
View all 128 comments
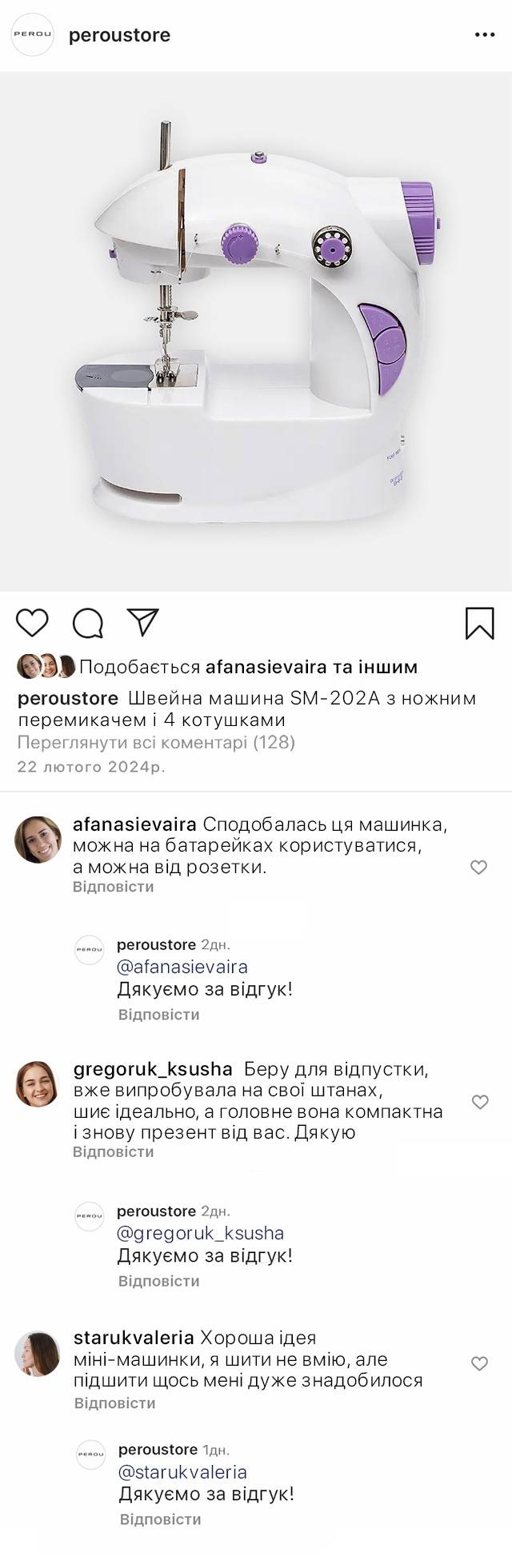[x=156, y=743]
